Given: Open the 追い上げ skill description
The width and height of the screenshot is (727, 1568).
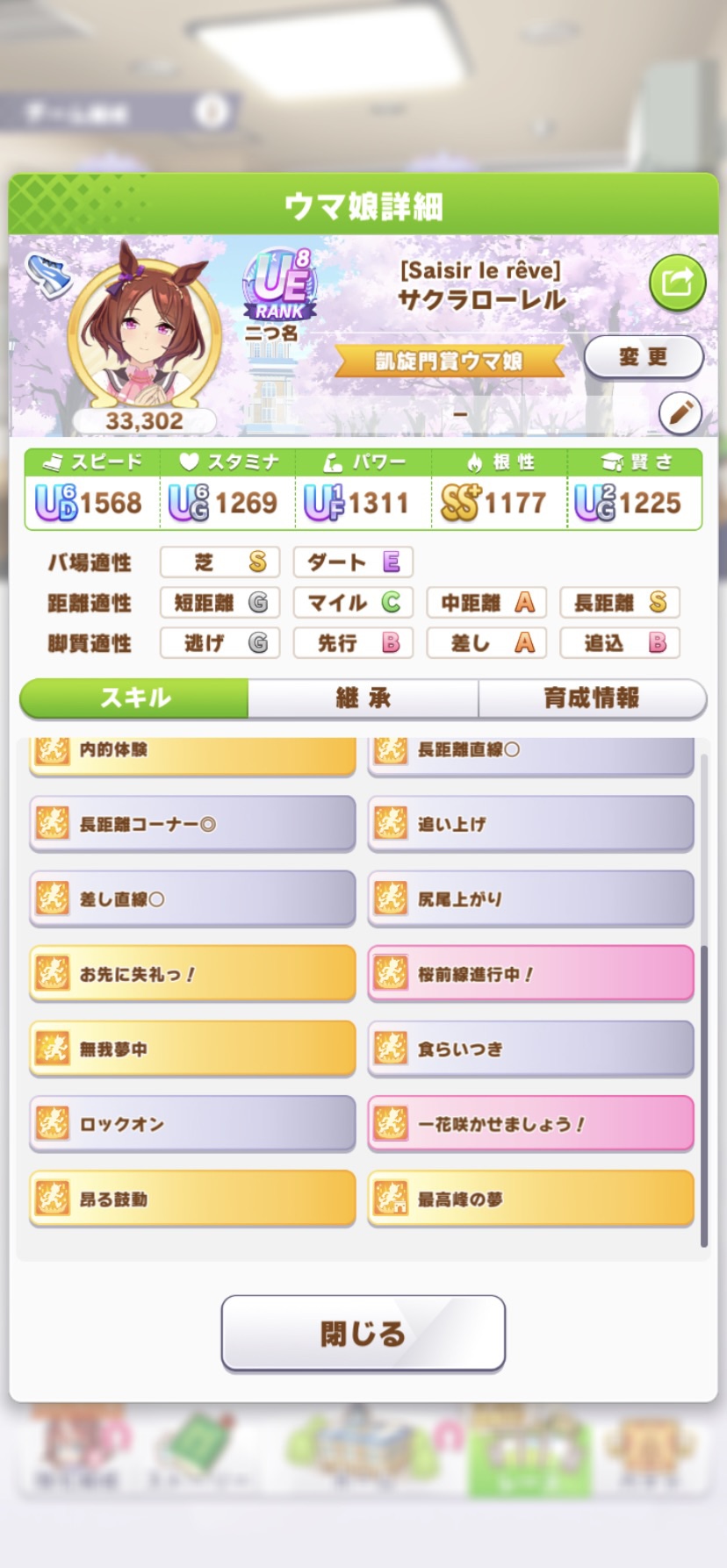Looking at the screenshot, I should 530,824.
